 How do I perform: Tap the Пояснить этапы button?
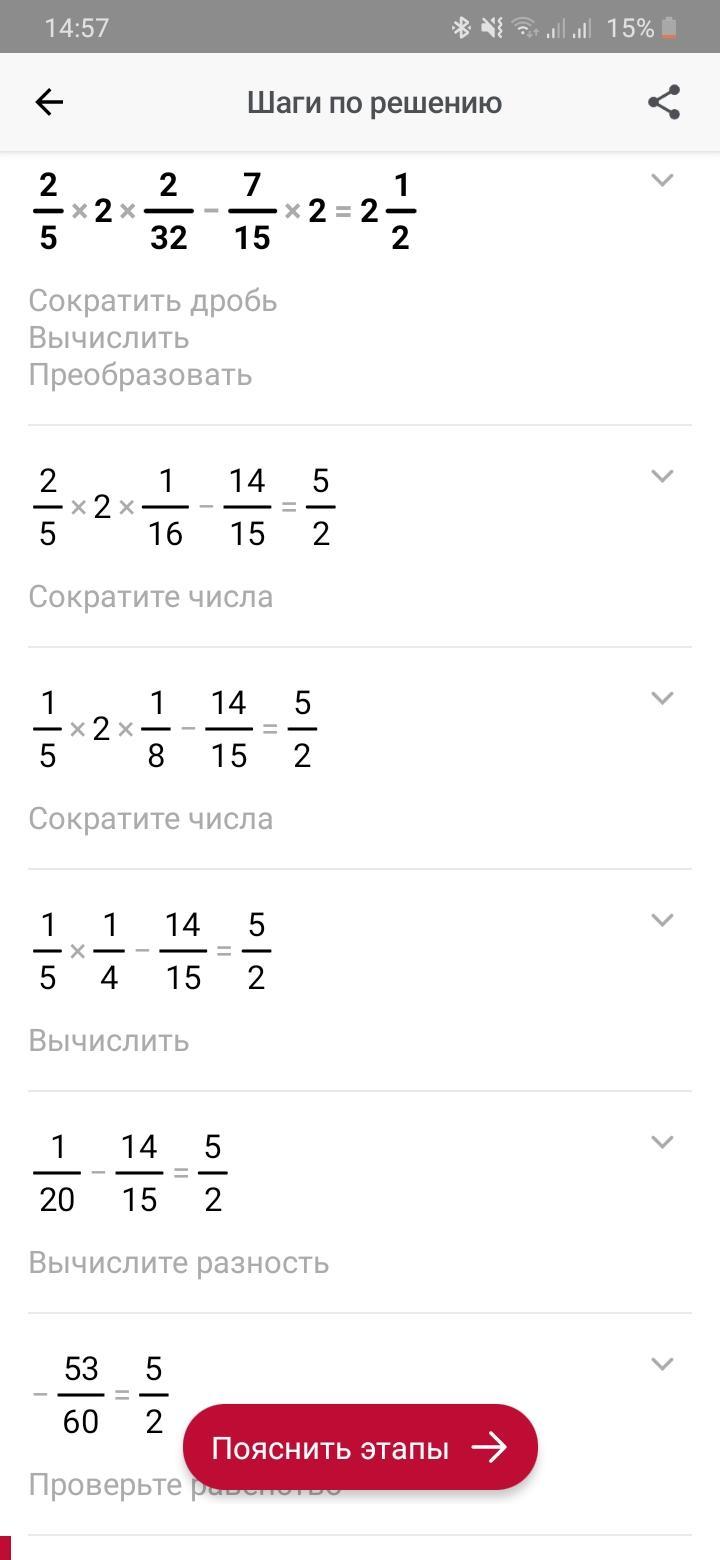(360, 1447)
